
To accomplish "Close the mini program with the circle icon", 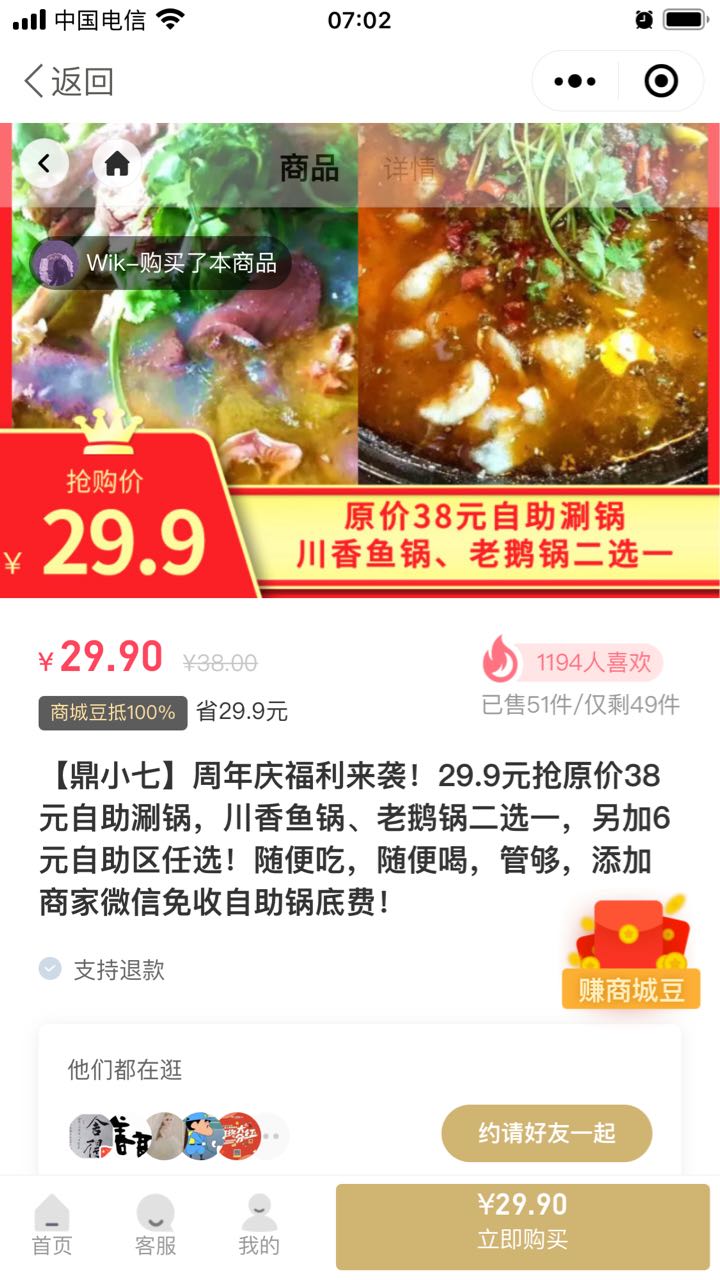I will point(661,81).
